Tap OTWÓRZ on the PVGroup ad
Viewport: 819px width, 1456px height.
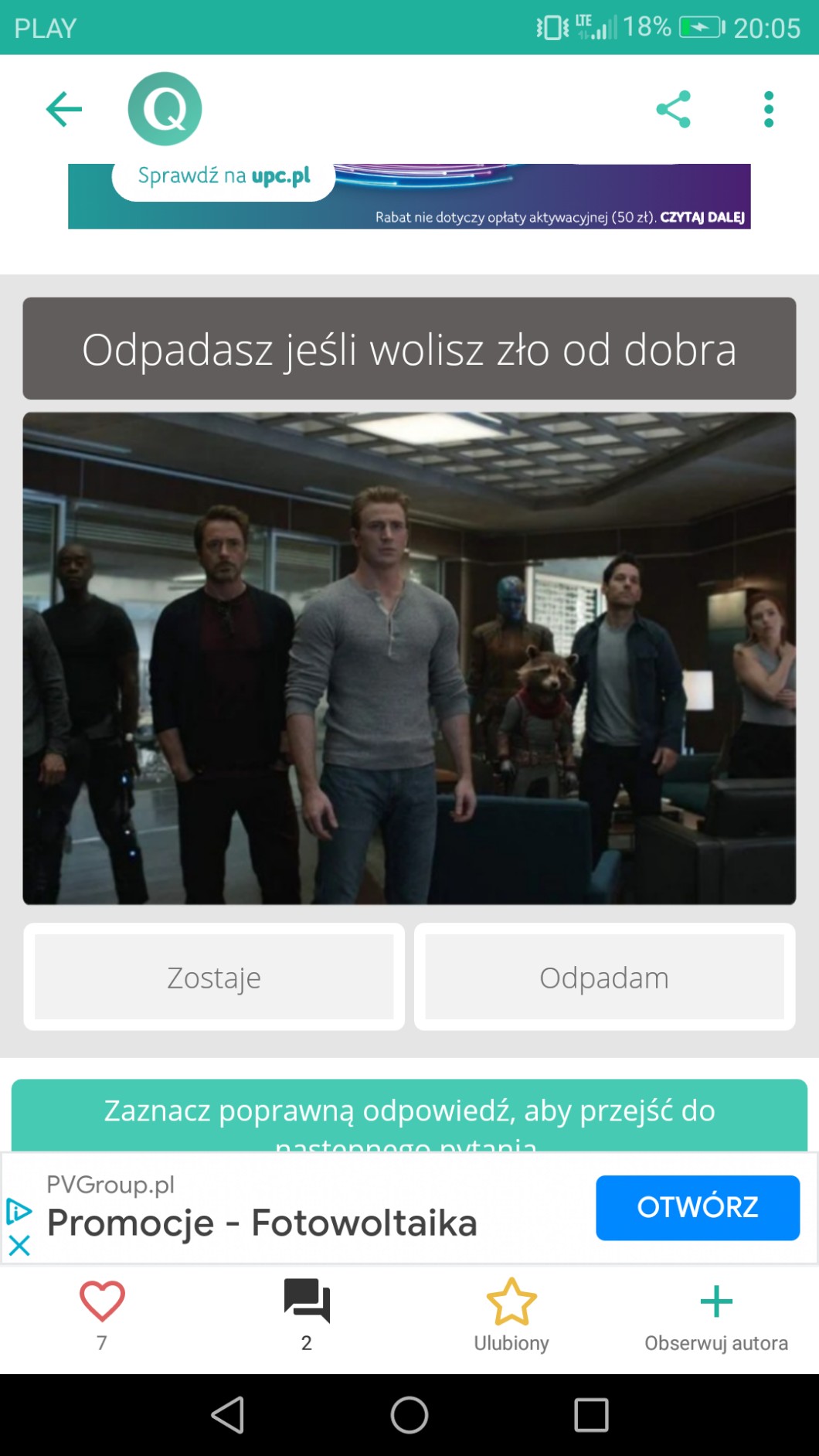tap(697, 1207)
